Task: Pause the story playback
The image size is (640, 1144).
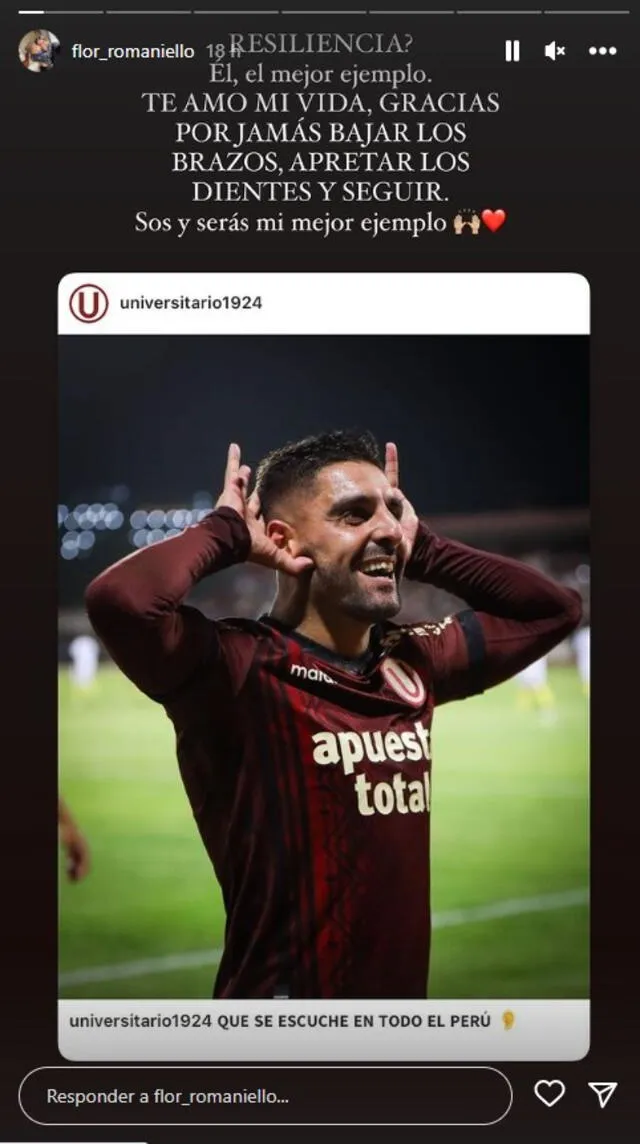Action: (x=512, y=51)
